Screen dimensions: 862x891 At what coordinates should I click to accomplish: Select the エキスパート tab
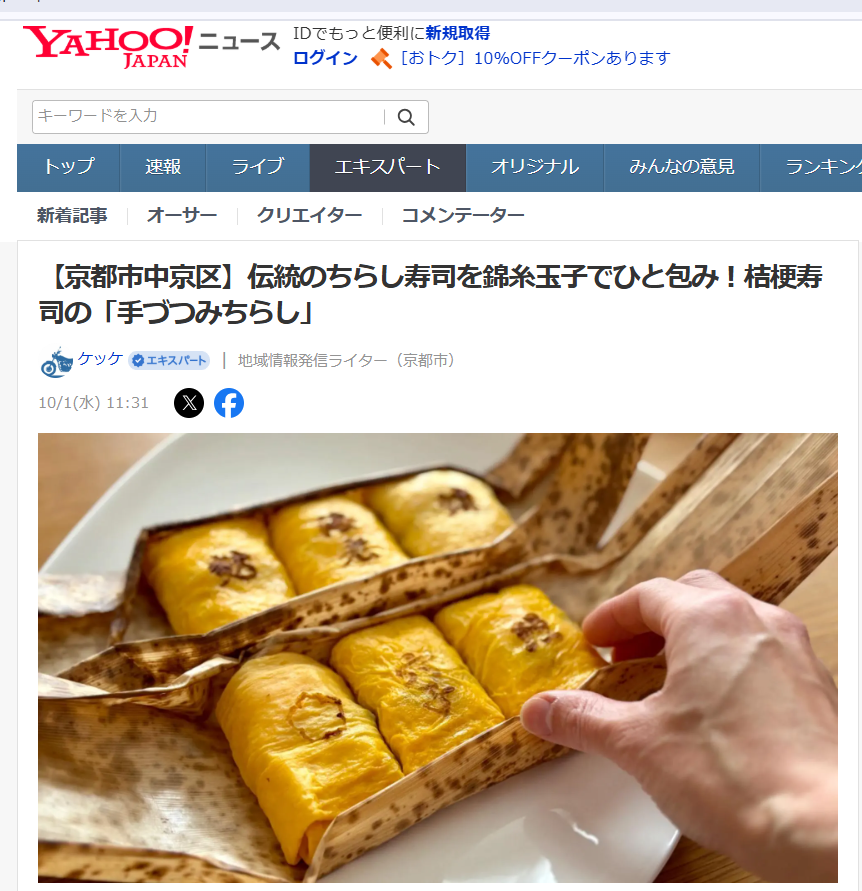pyautogui.click(x=388, y=167)
